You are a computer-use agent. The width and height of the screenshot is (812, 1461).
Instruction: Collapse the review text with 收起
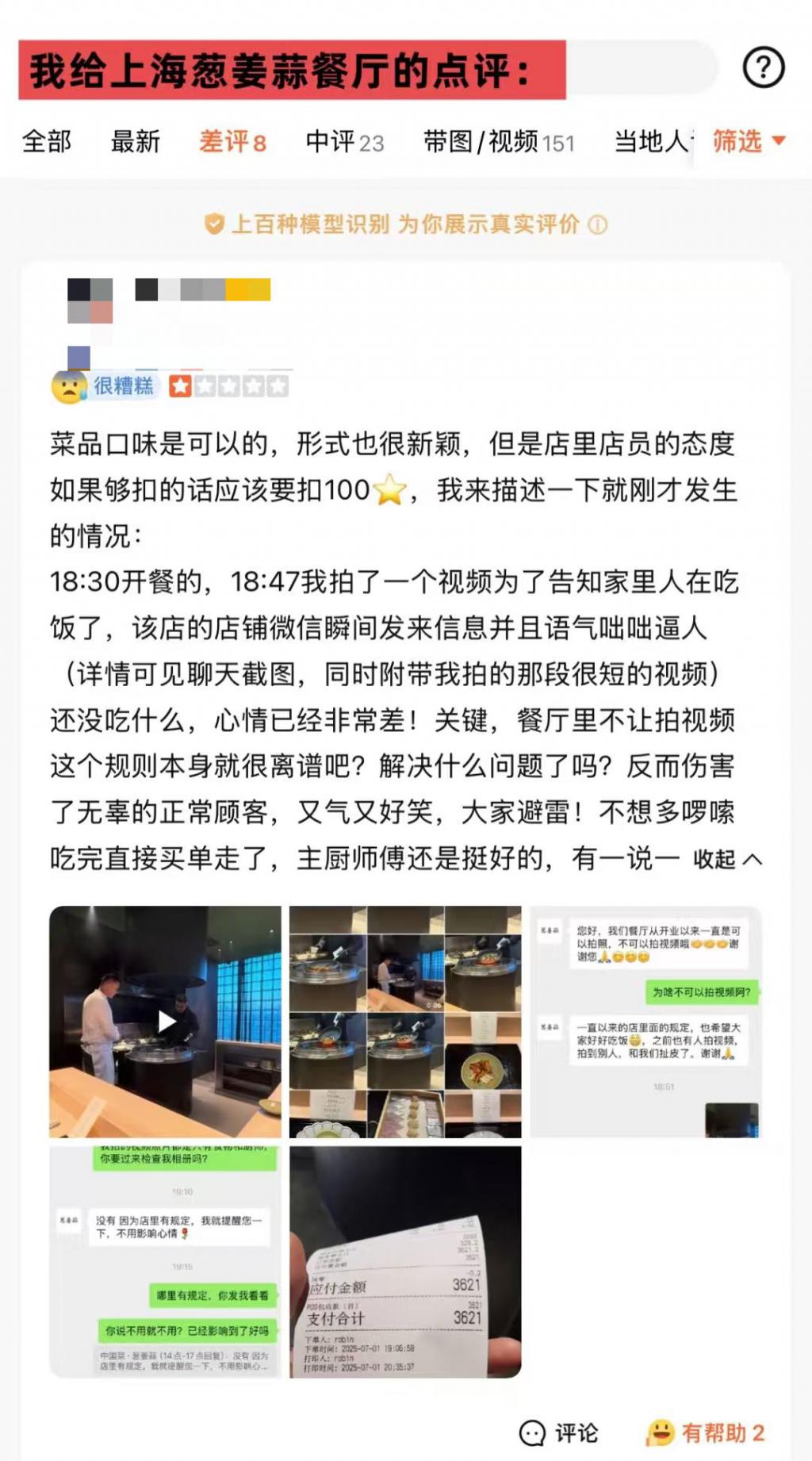[727, 859]
